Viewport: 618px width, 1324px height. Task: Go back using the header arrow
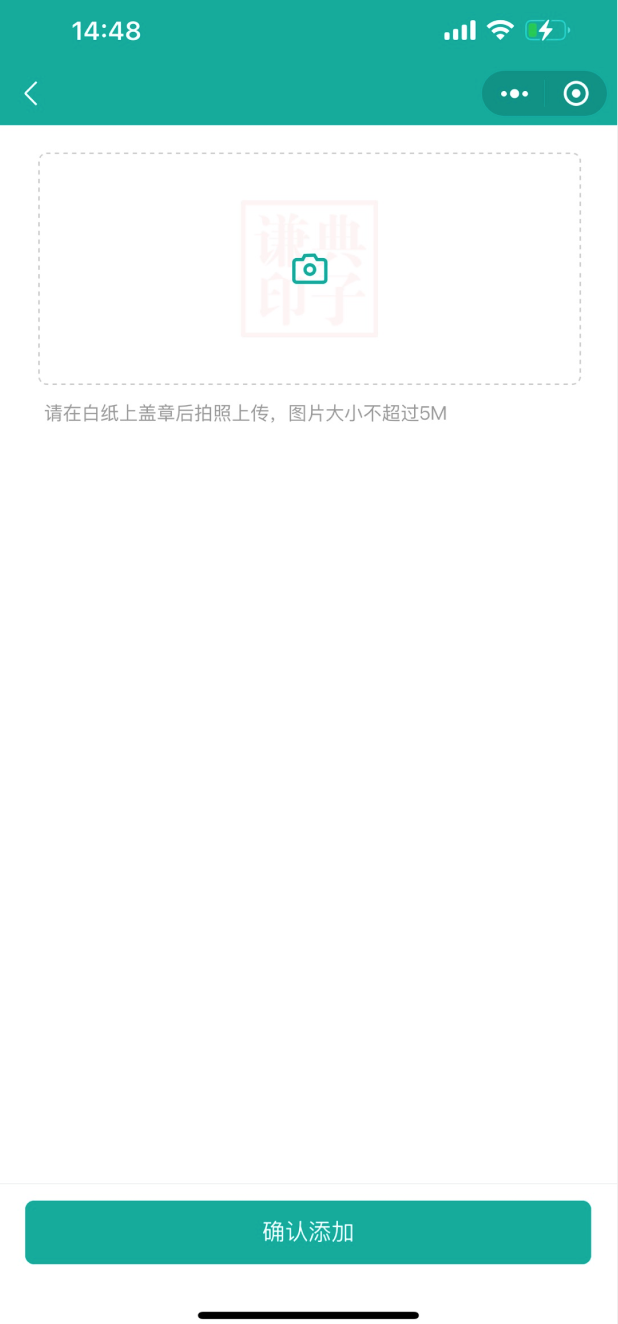31,93
